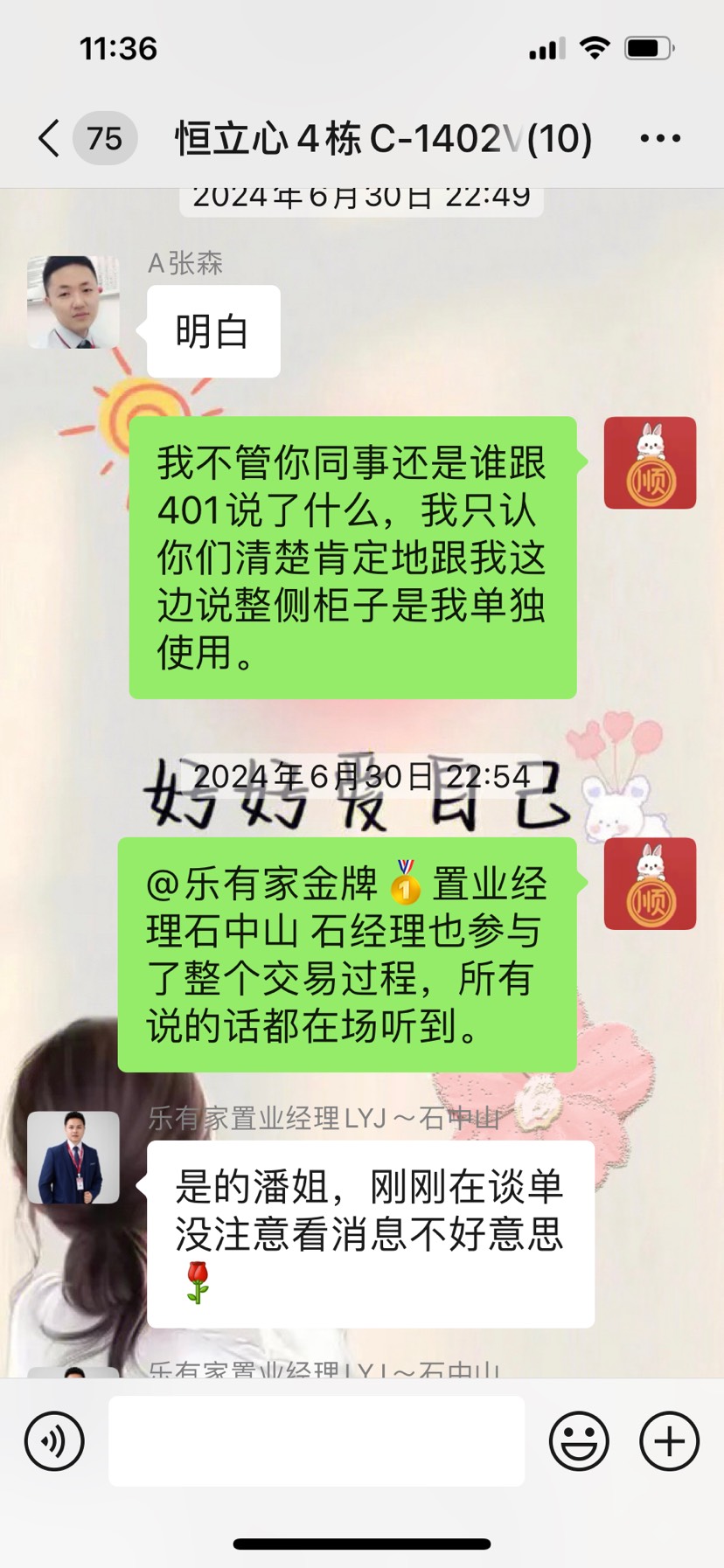
Task: Open my avatar beside the @乐有家金牌 message
Action: point(650,884)
